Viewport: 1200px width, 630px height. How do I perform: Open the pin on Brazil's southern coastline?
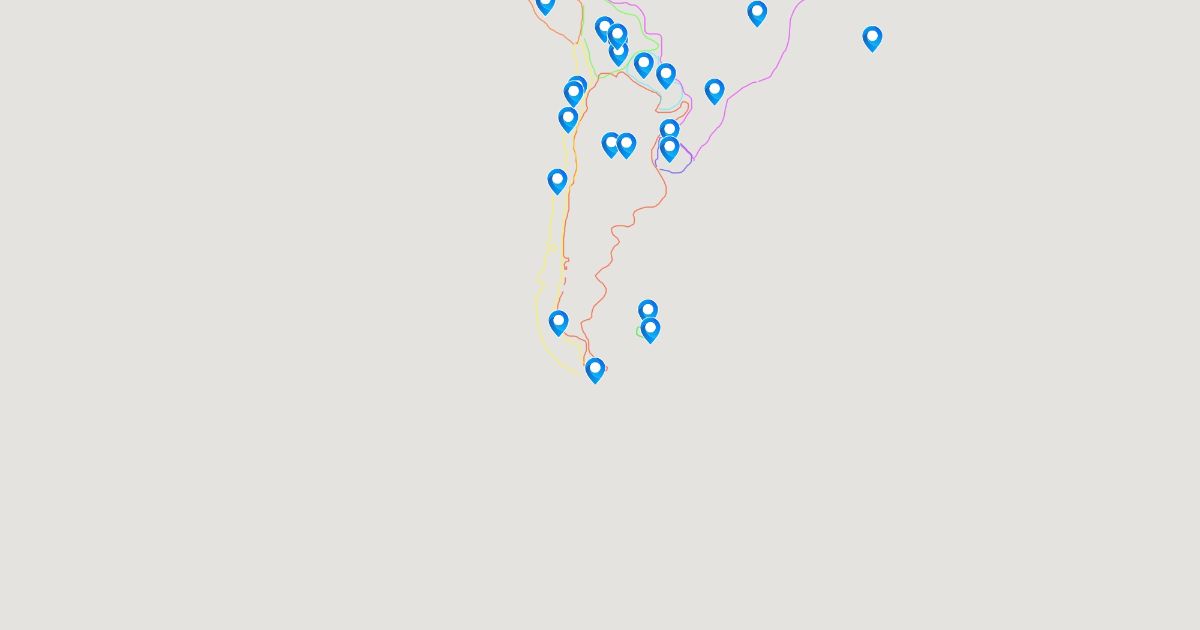pos(714,91)
